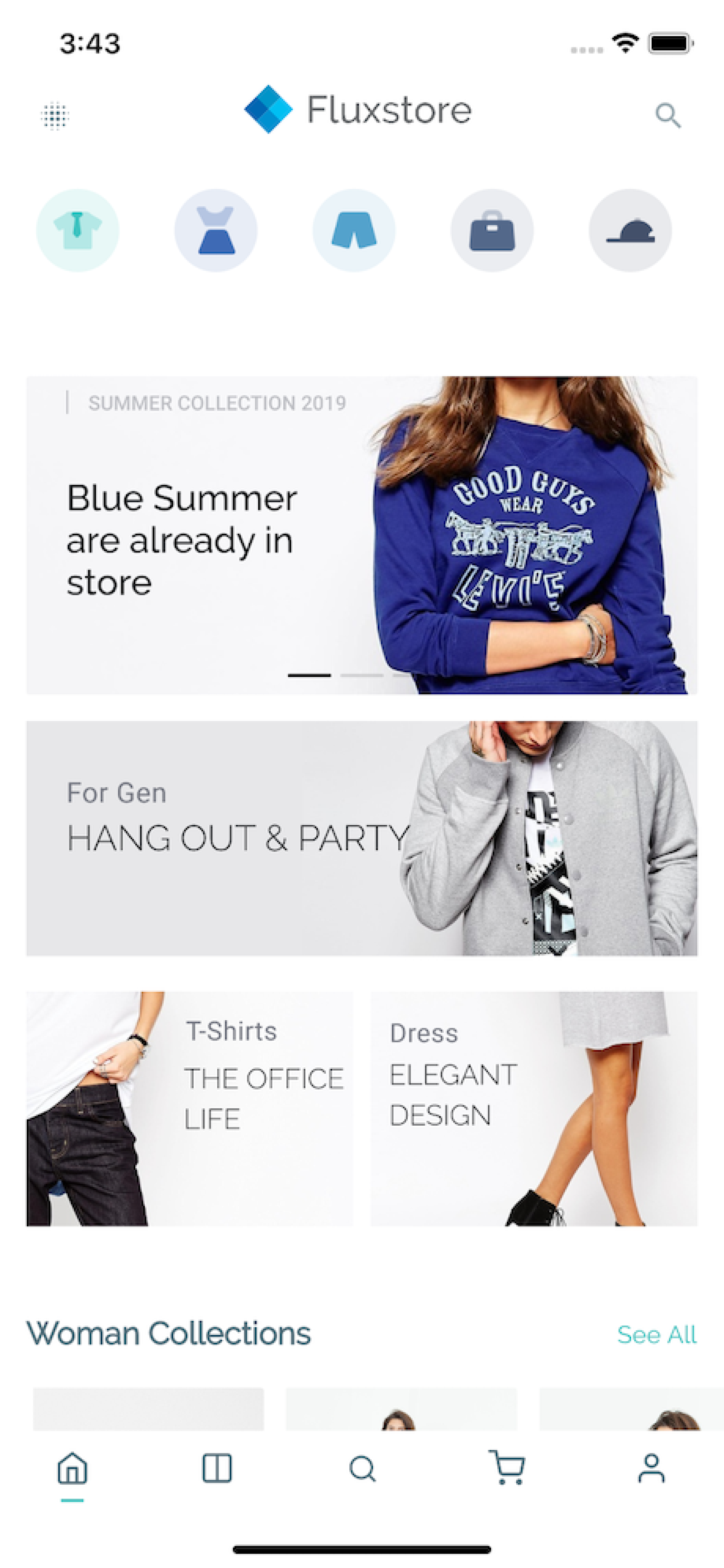See All Woman Collections
724x1568 pixels.
(657, 1334)
